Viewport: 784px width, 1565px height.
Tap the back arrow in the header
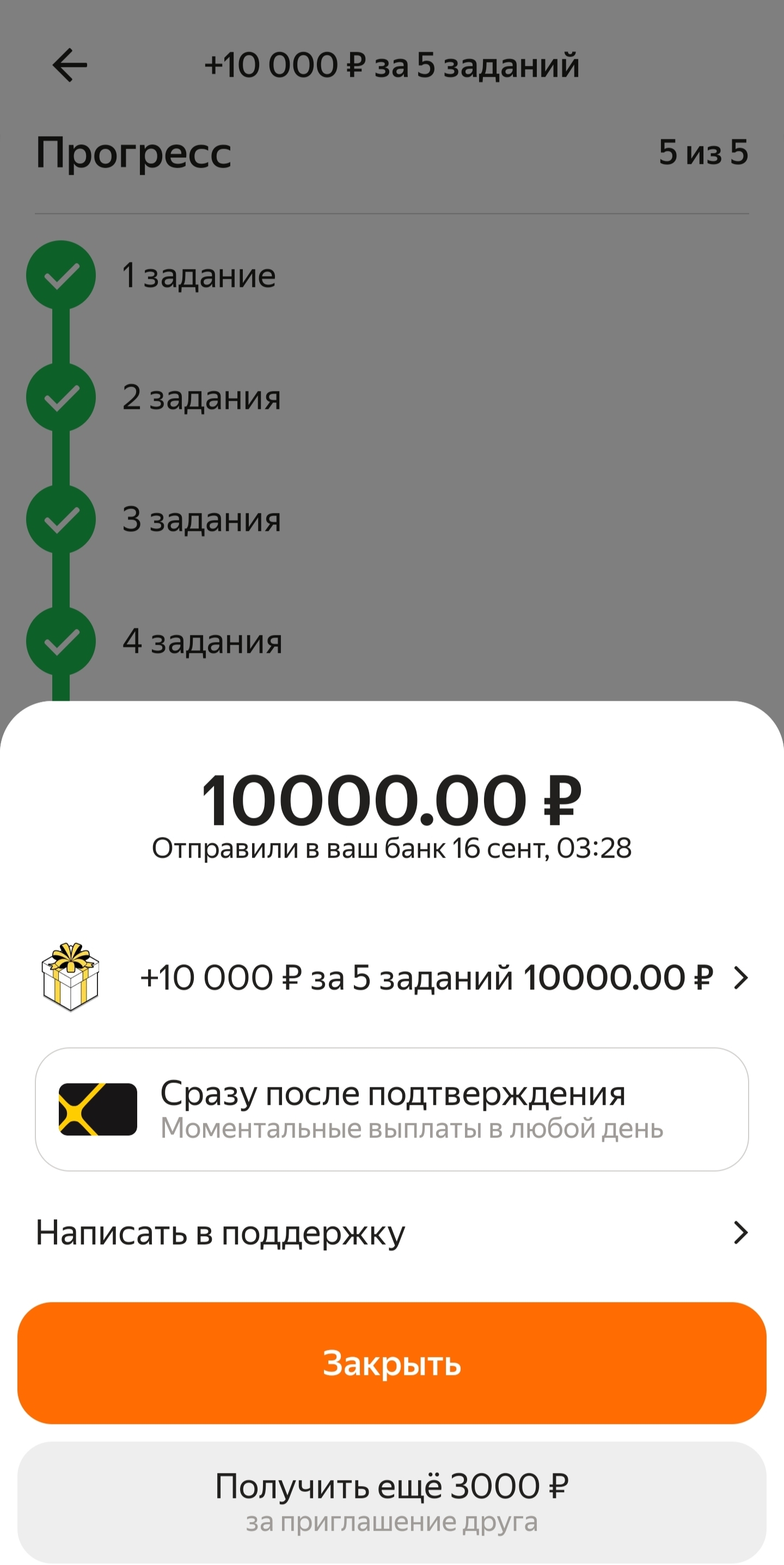click(70, 65)
